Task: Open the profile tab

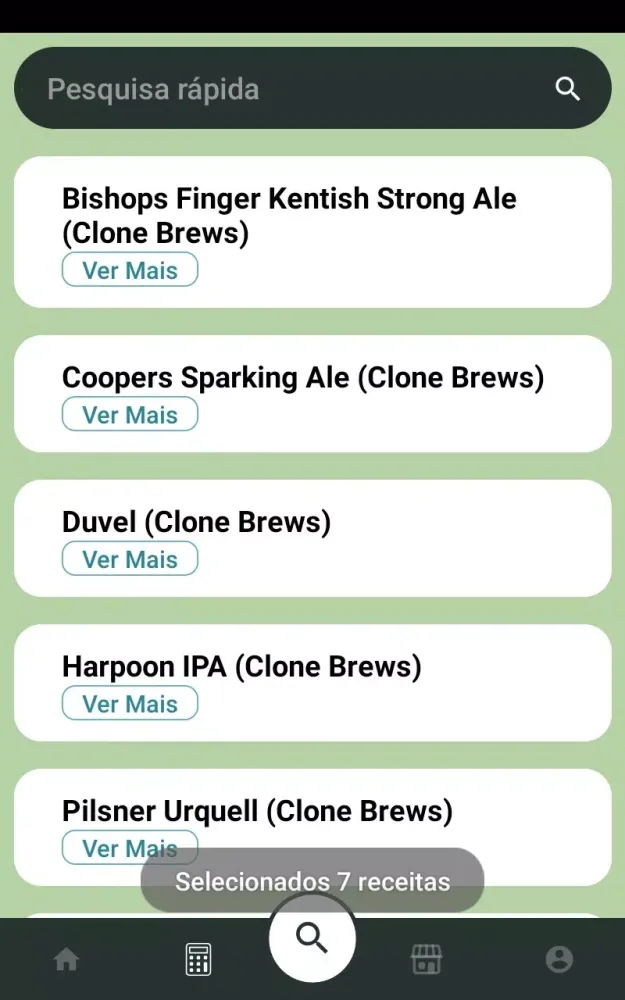Action: [x=559, y=960]
